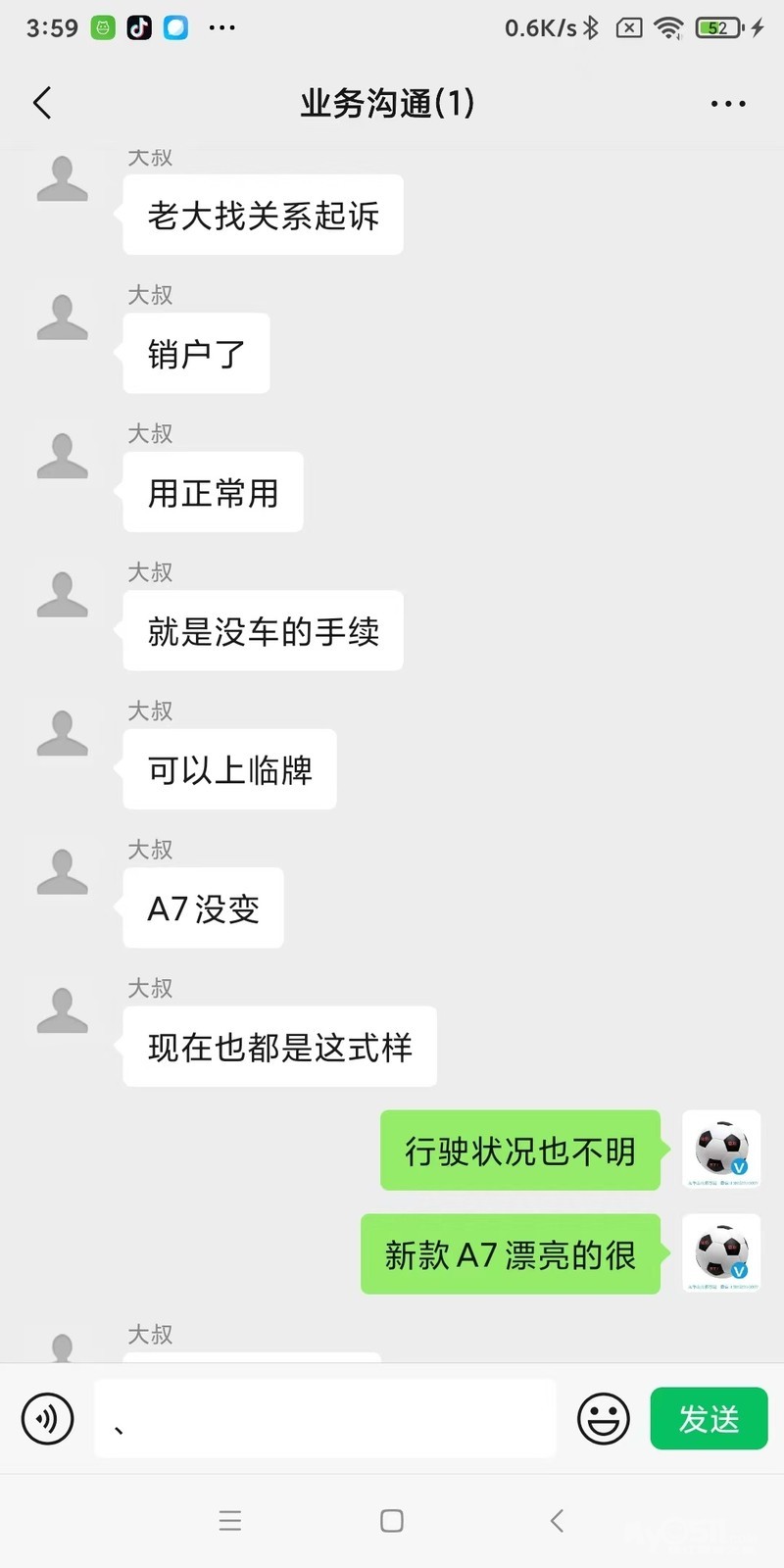The image size is (784, 1568).
Task: View 大叔's avatar beside 销户了
Action: (62, 318)
